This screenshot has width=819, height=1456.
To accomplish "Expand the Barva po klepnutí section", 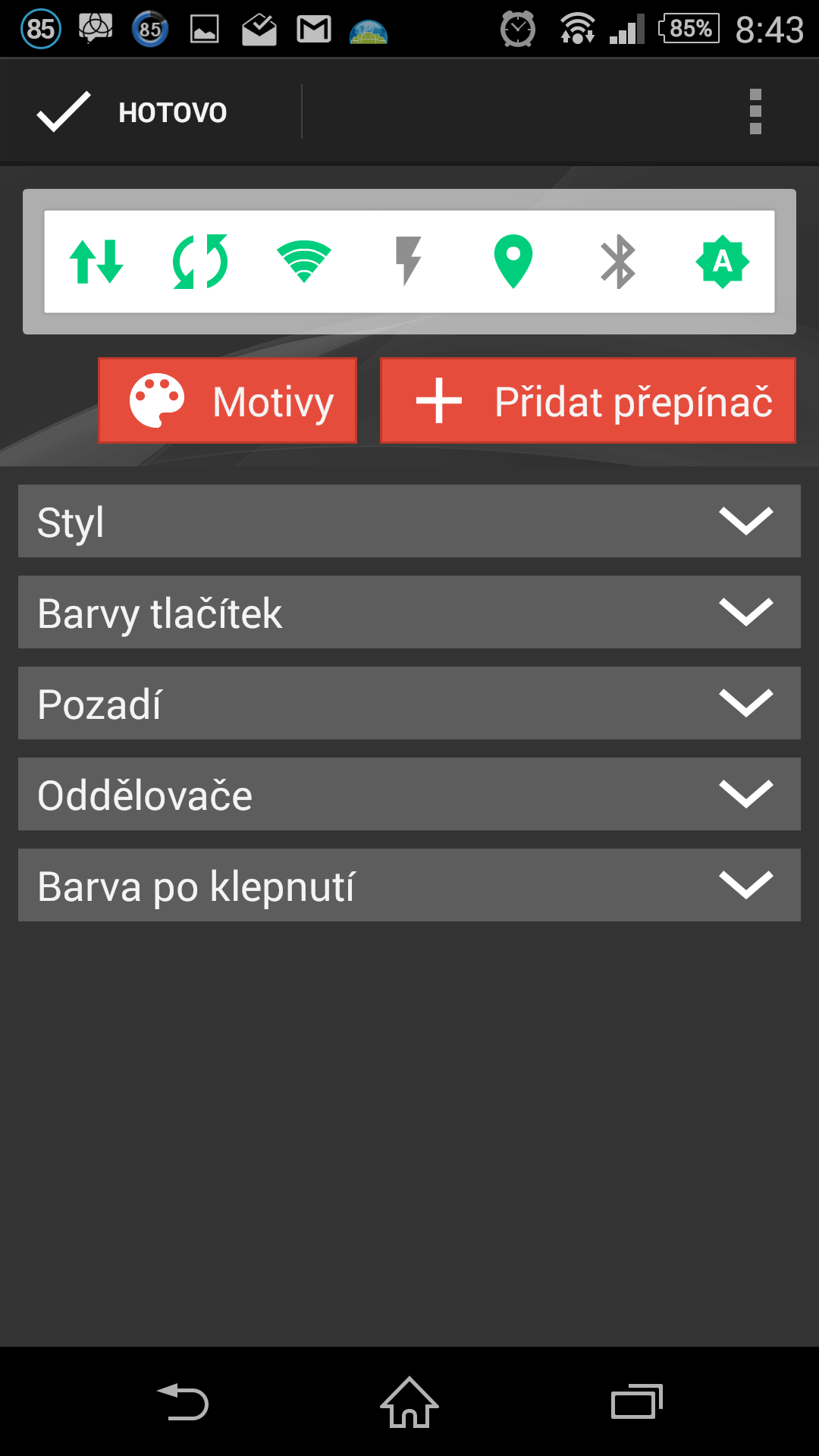I will [x=409, y=885].
